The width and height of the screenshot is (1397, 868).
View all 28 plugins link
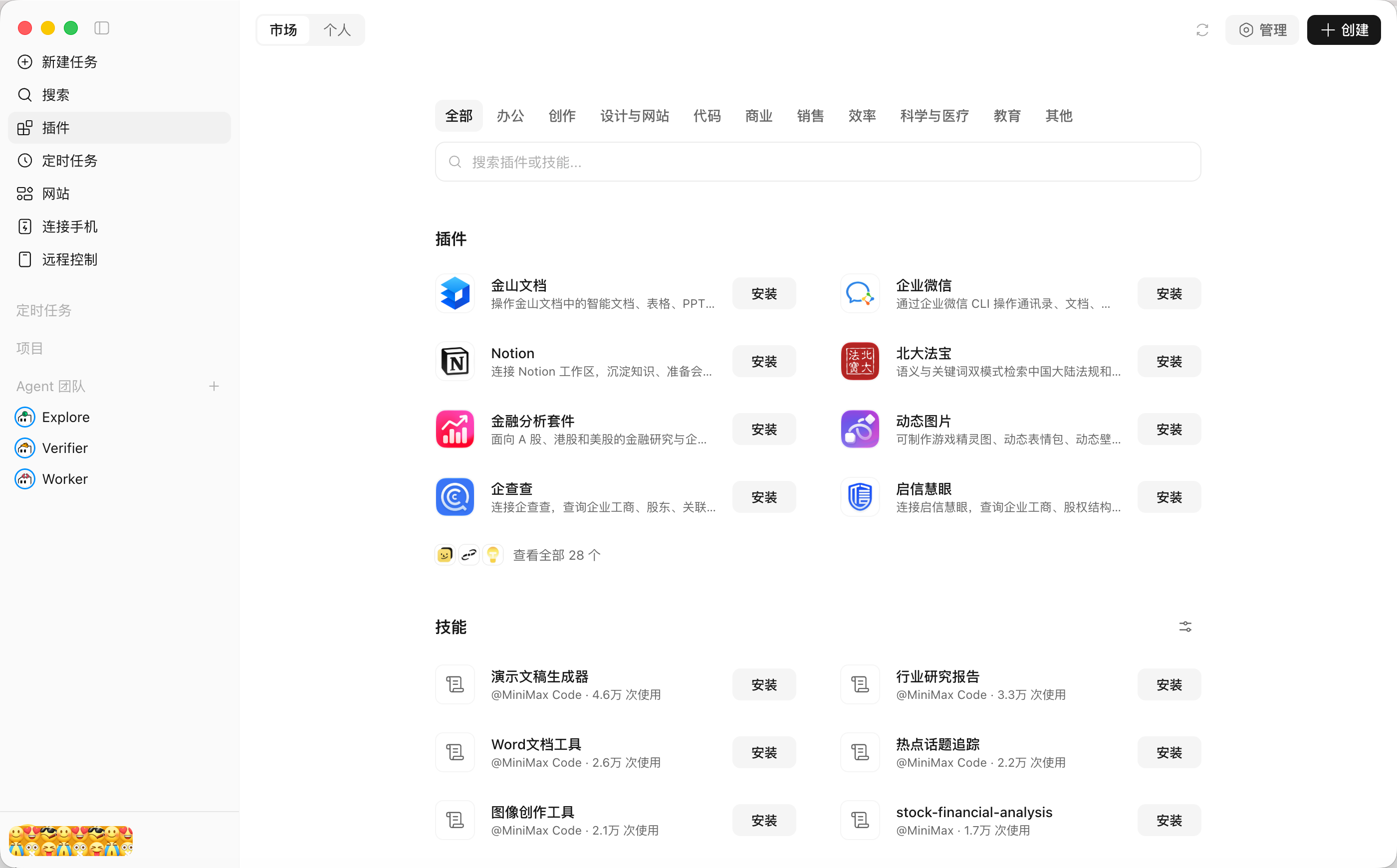tap(556, 555)
